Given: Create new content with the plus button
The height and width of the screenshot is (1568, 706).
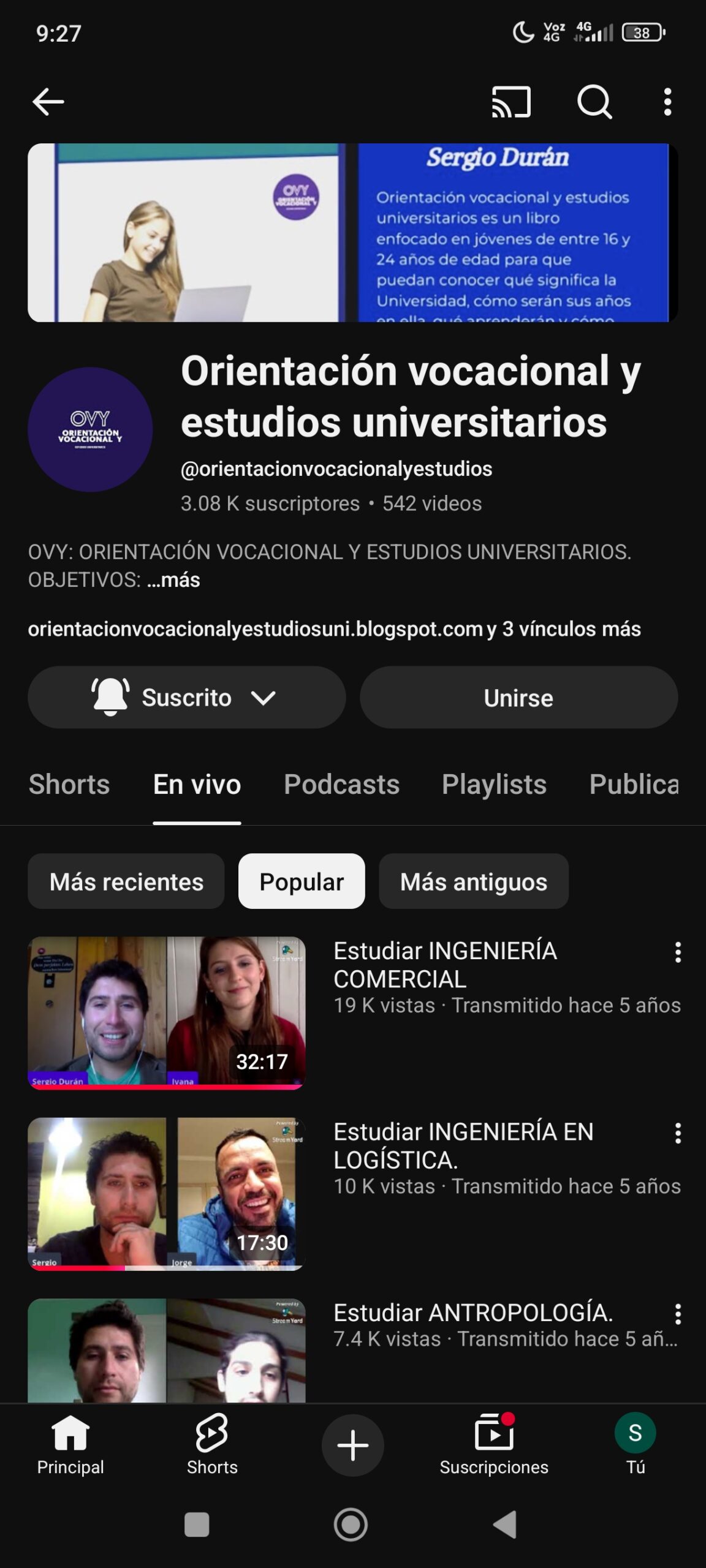Looking at the screenshot, I should click(x=353, y=1445).
